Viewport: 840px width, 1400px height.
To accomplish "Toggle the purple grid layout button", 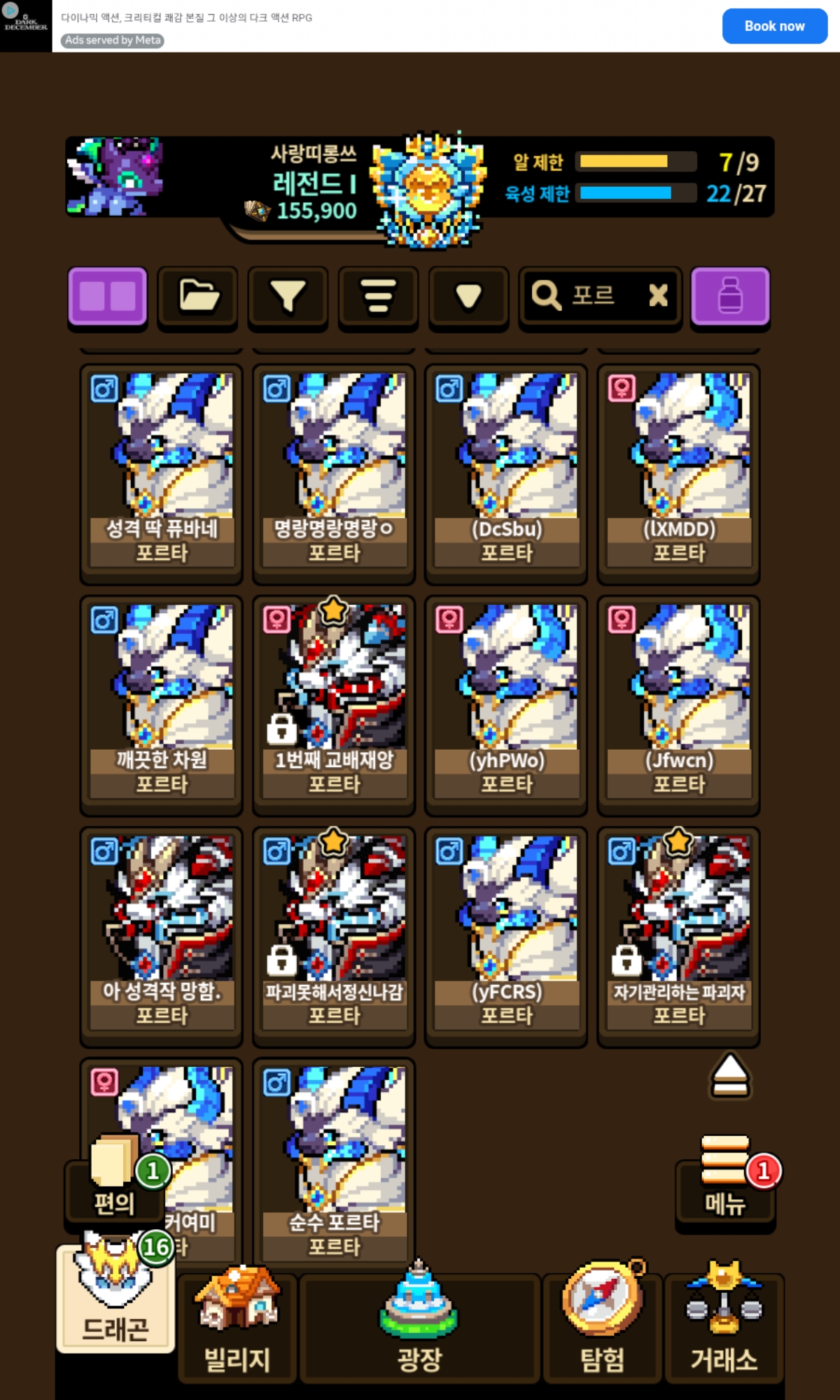I will tap(108, 296).
